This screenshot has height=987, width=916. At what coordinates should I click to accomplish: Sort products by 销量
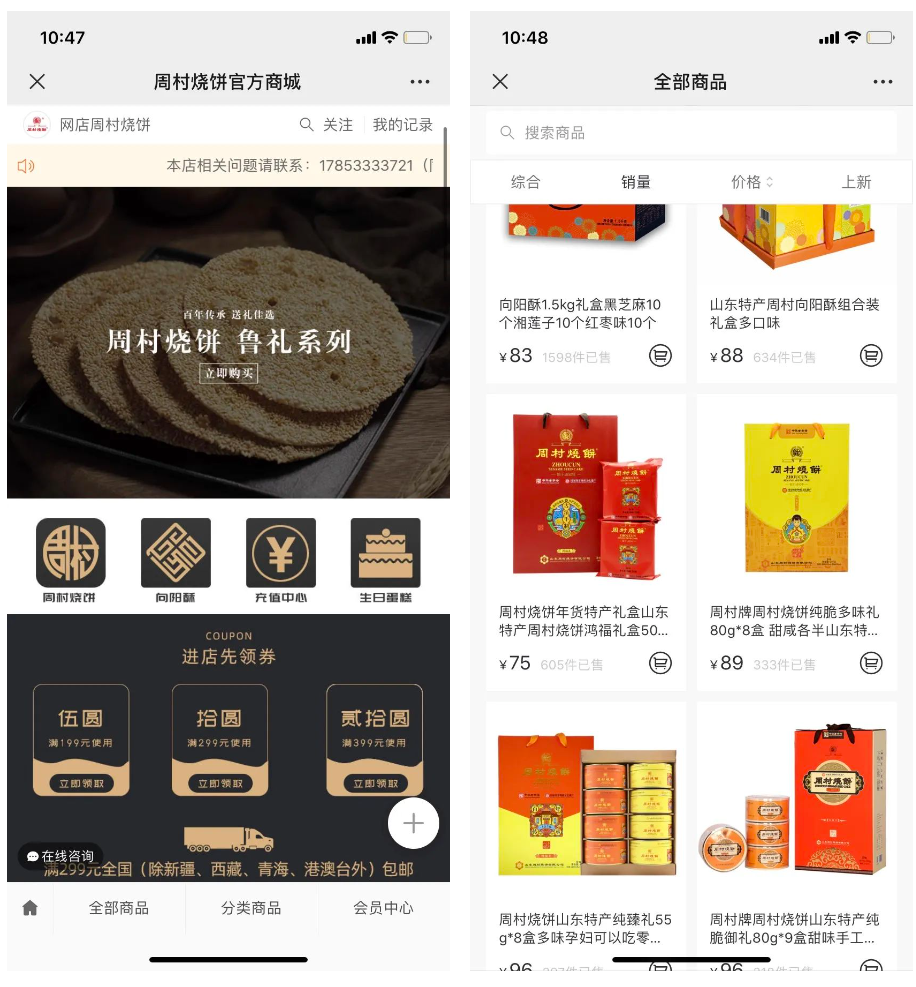click(x=635, y=182)
